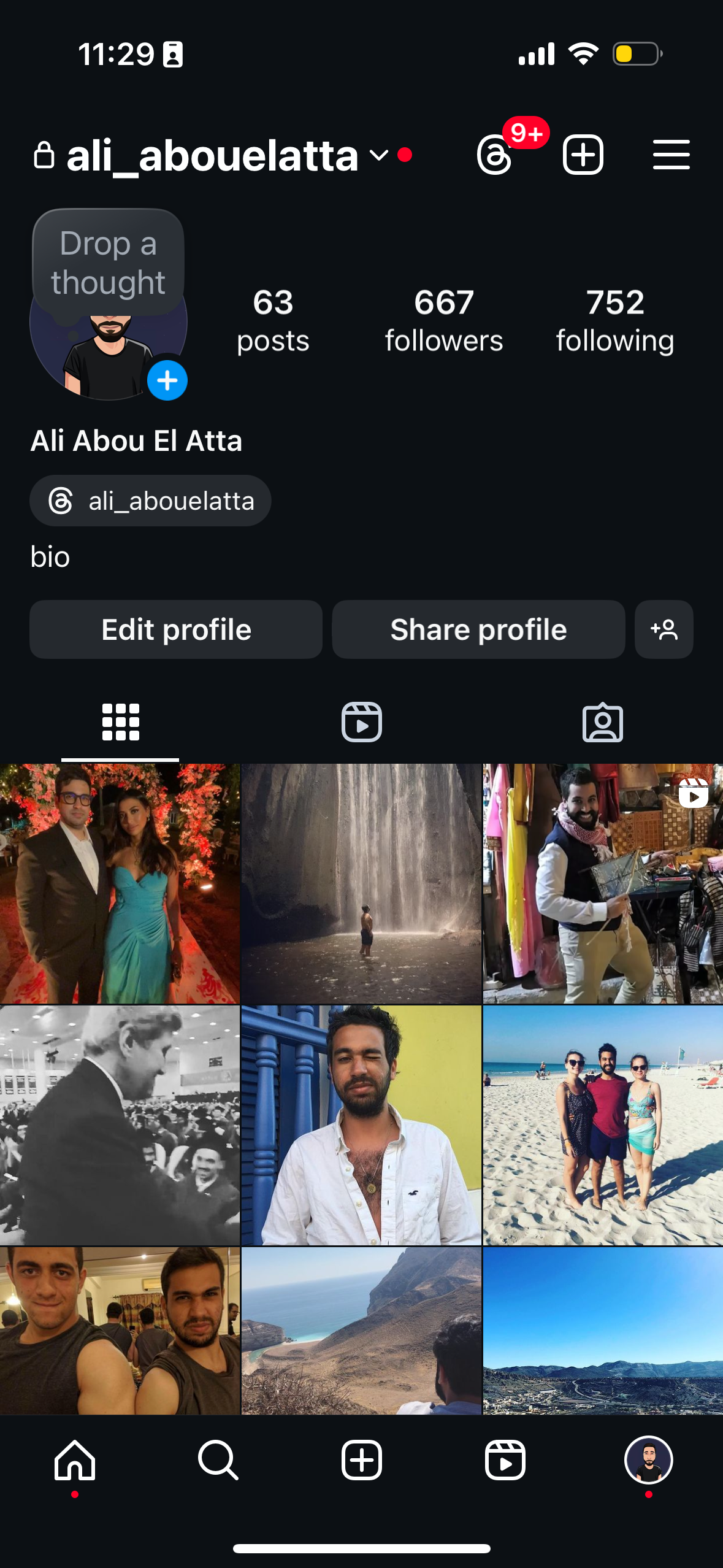Tap the create new post plus icon
Screen dimensions: 723x1568
click(x=583, y=155)
